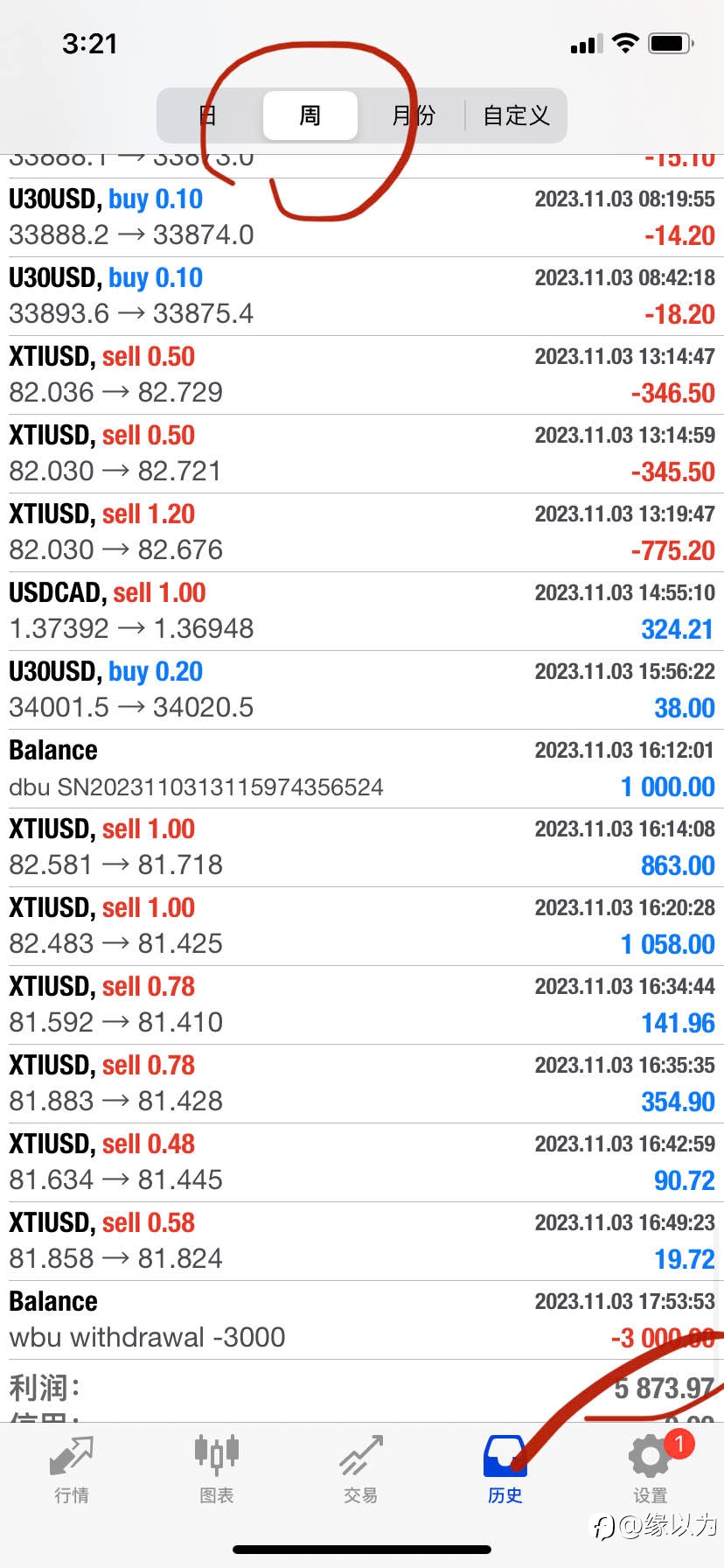The image size is (724, 1568).
Task: Switch to the 月份 (month) period segment
Action: coord(413,115)
